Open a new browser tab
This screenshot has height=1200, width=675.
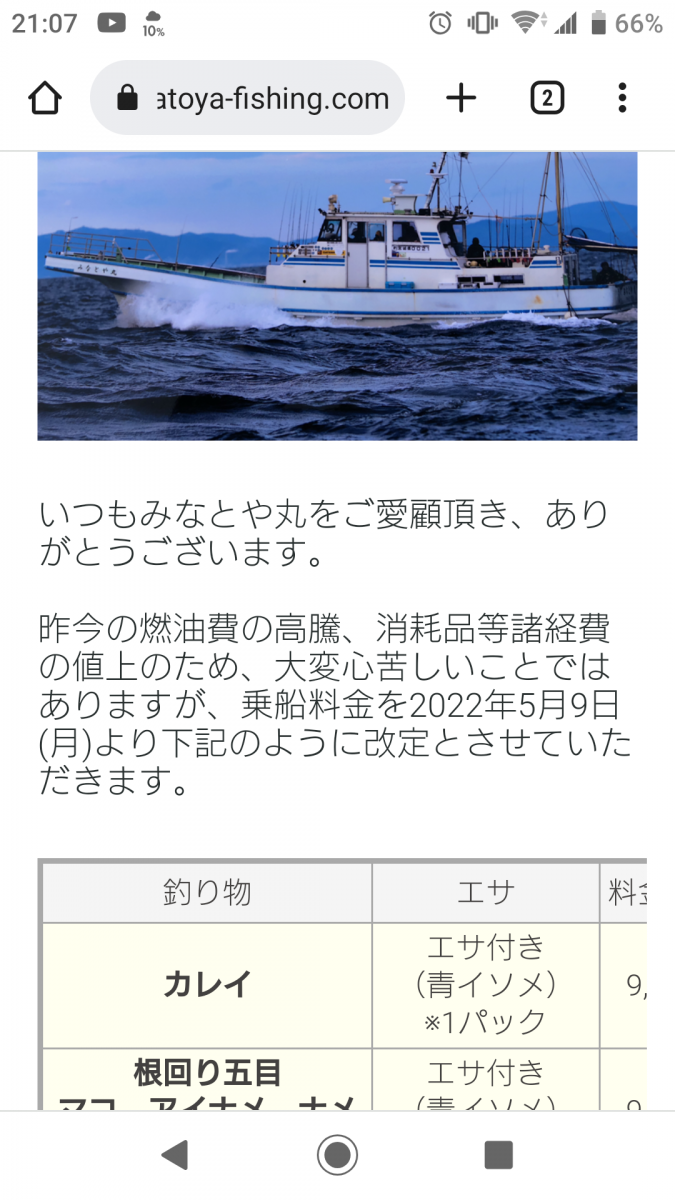461,98
